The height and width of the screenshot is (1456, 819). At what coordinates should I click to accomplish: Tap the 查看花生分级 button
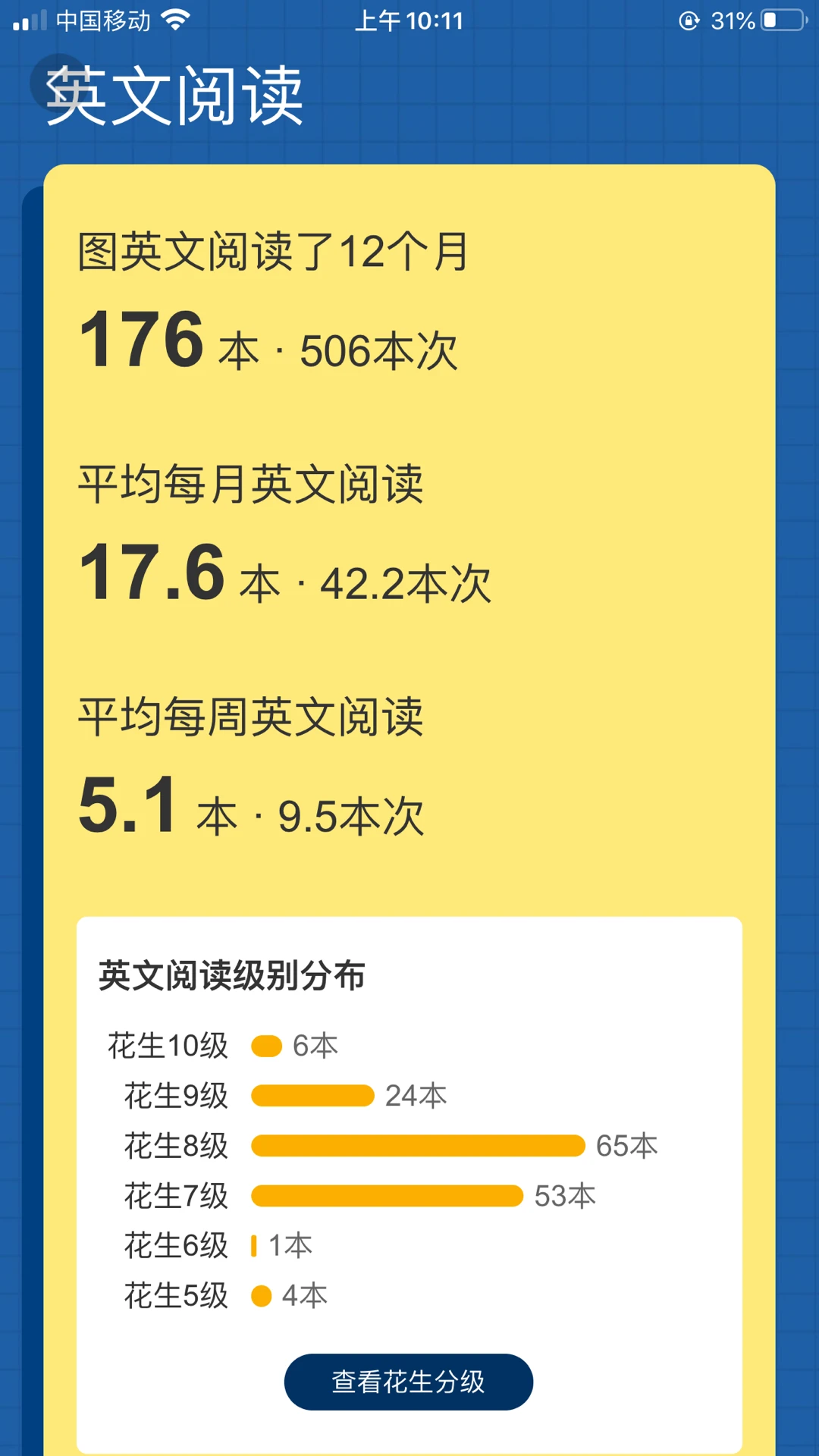coord(409,1382)
